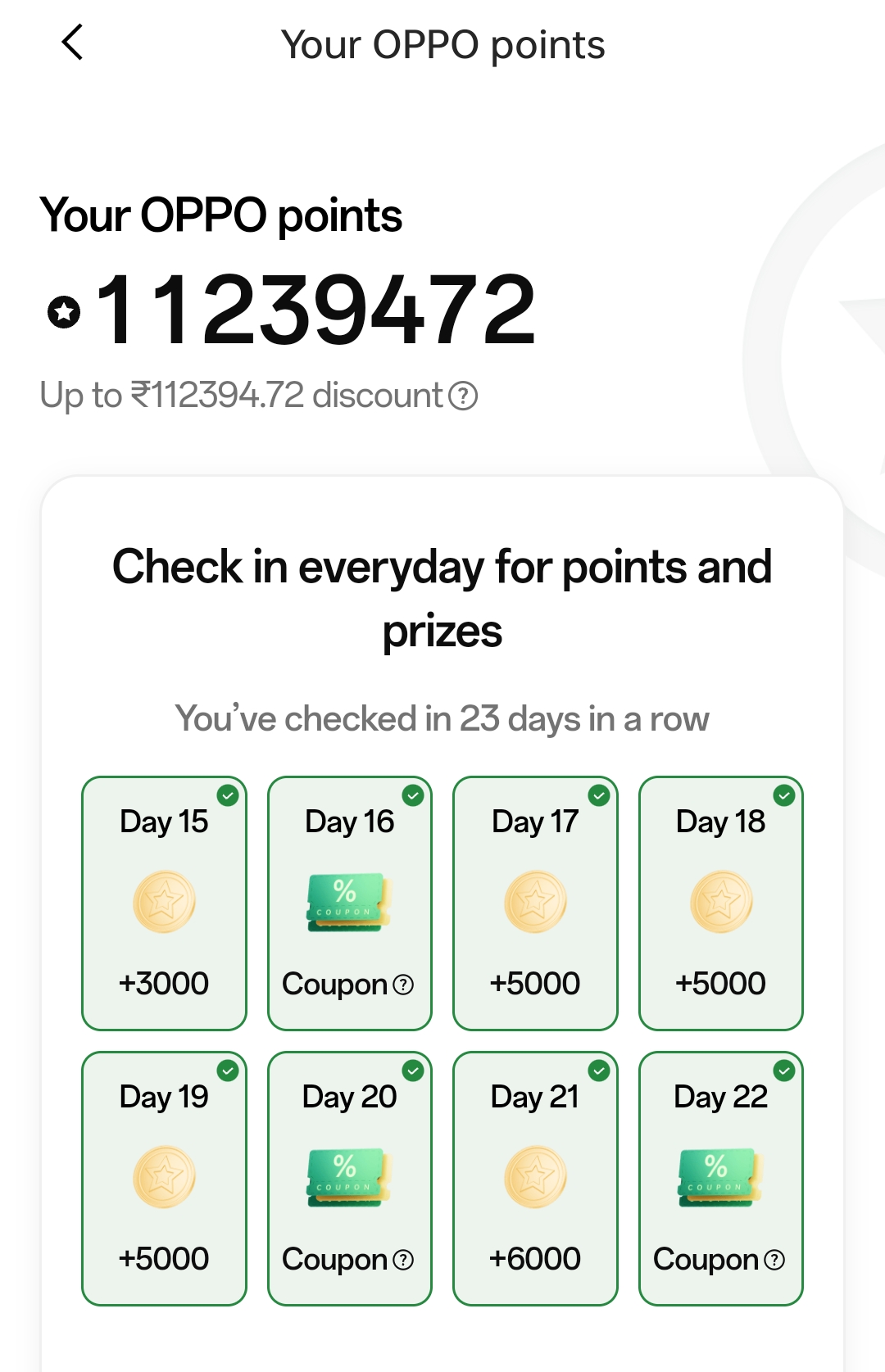Open the Day 22 Coupon help icon
Image resolution: width=885 pixels, height=1372 pixels.
[x=774, y=1260]
